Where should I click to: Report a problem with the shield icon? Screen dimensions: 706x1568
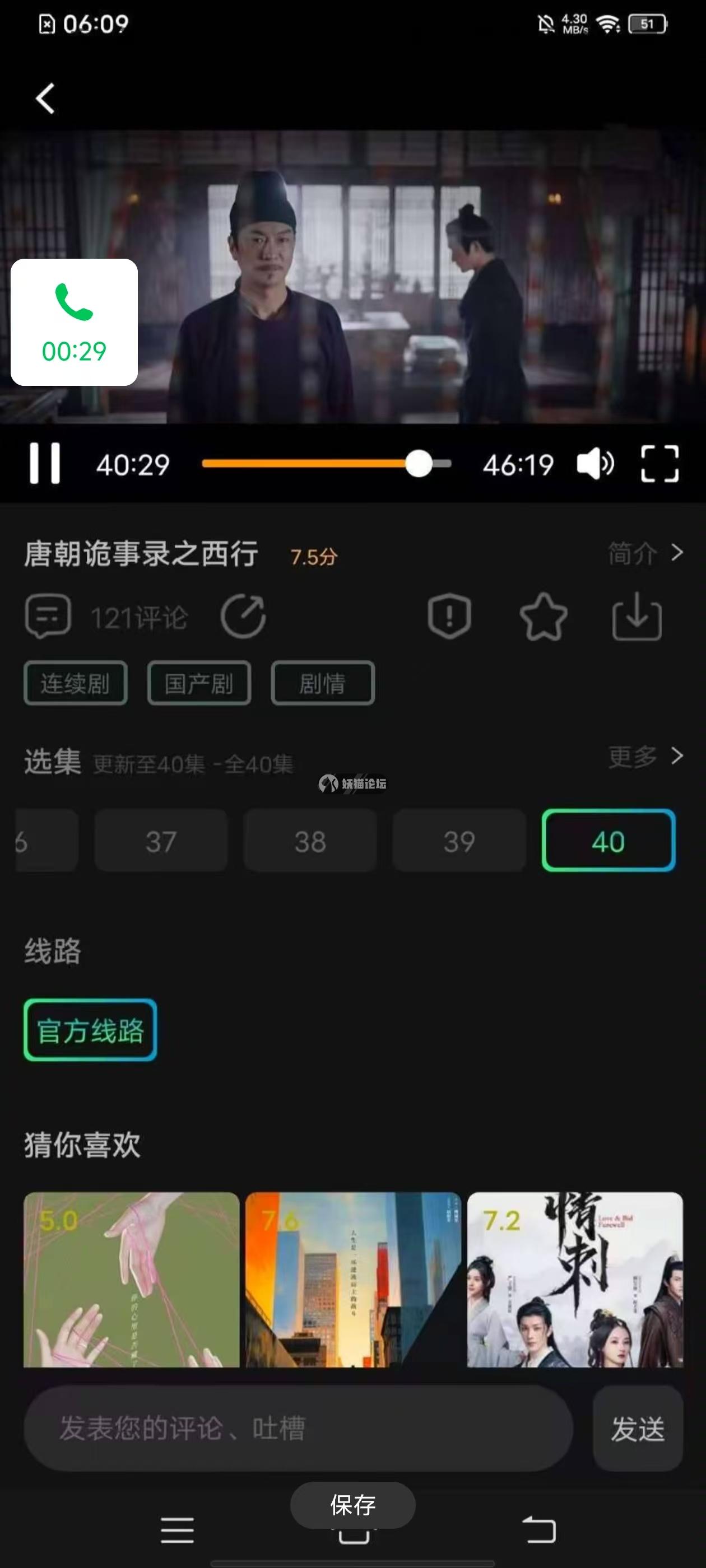[449, 617]
